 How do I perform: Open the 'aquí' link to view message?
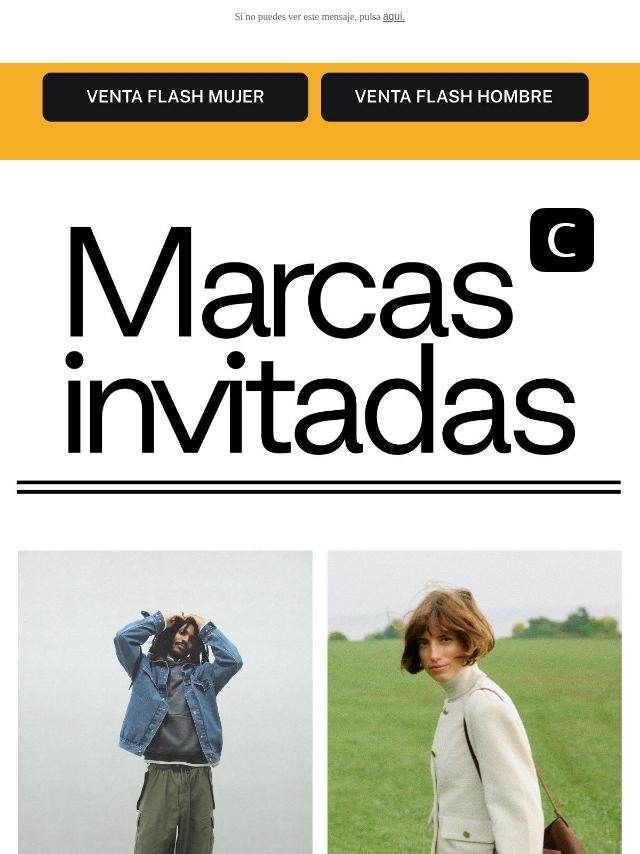[x=393, y=17]
